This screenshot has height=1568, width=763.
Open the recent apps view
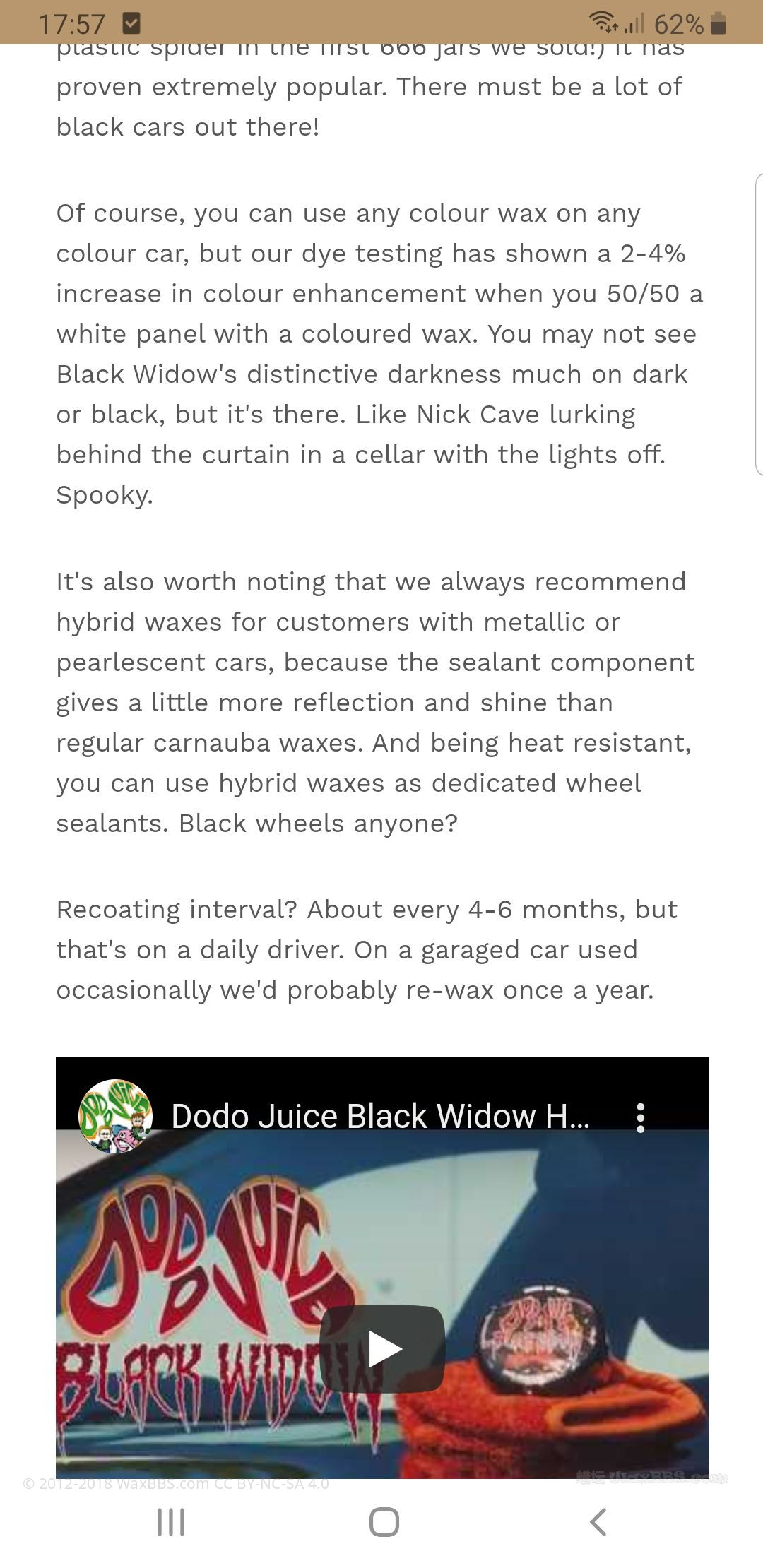click(x=171, y=1521)
